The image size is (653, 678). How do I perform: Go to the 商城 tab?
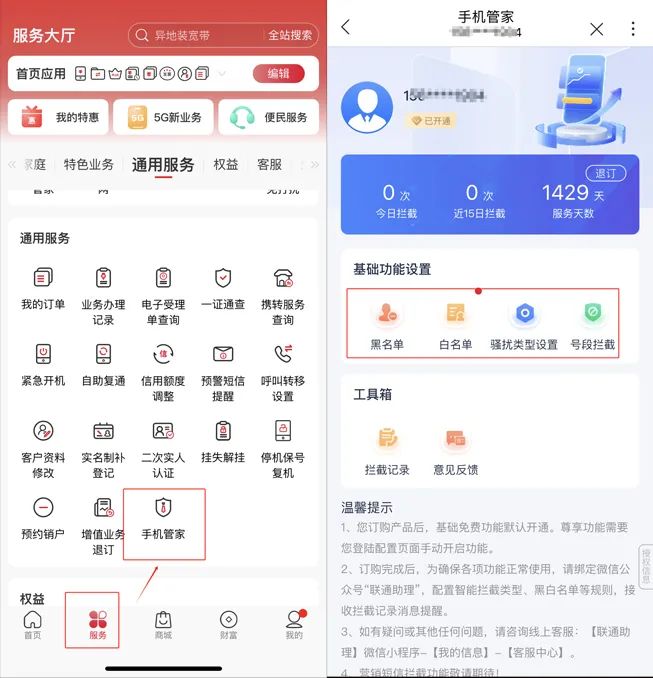(162, 624)
